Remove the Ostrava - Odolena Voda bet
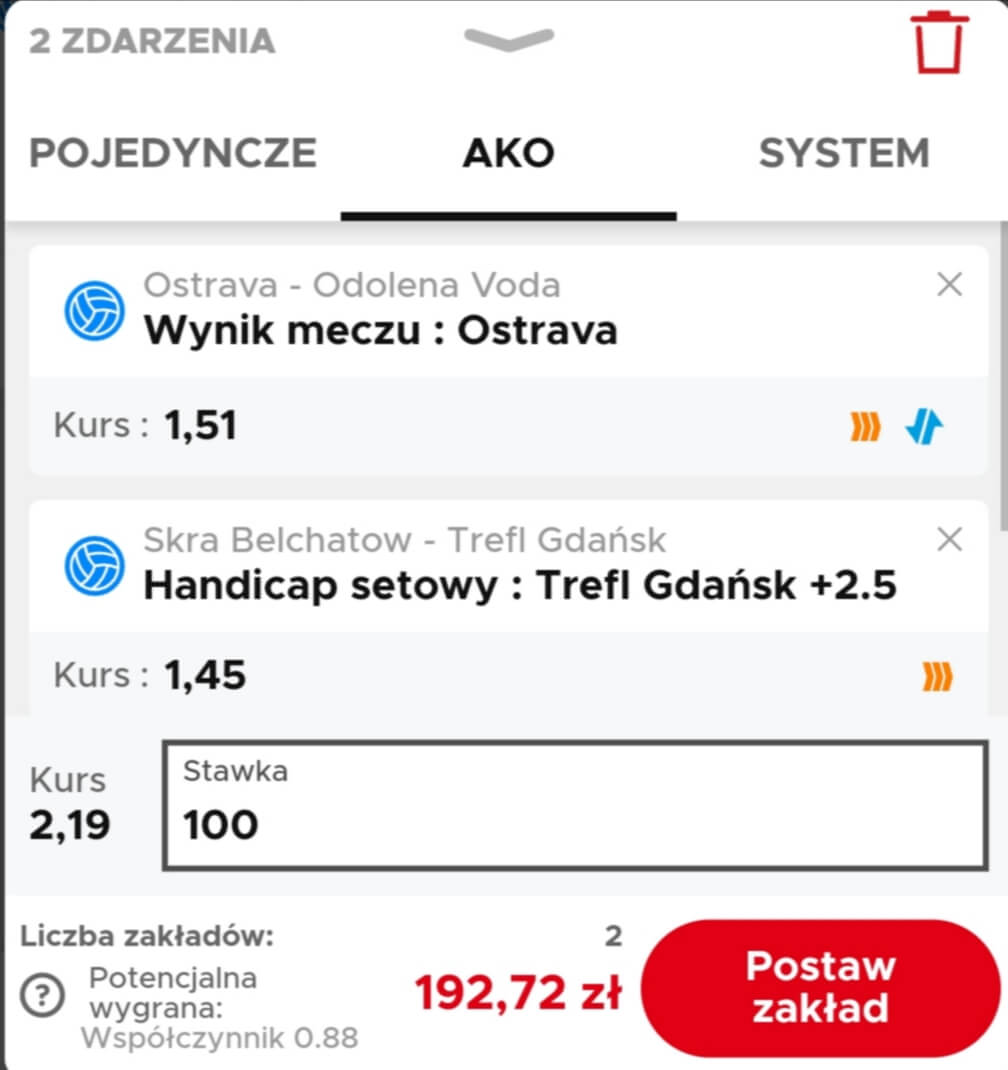Screen dimensions: 1008x1070 tap(949, 285)
